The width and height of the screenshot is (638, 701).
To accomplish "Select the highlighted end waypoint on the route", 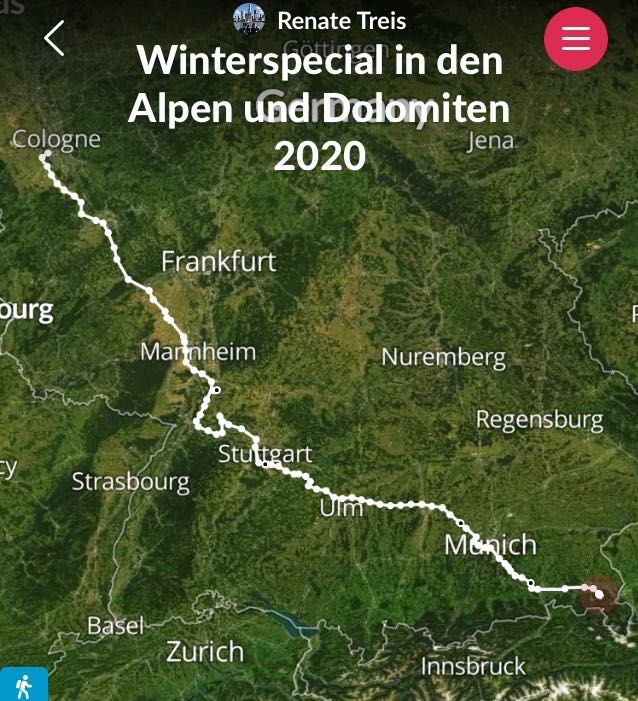I will pos(599,594).
